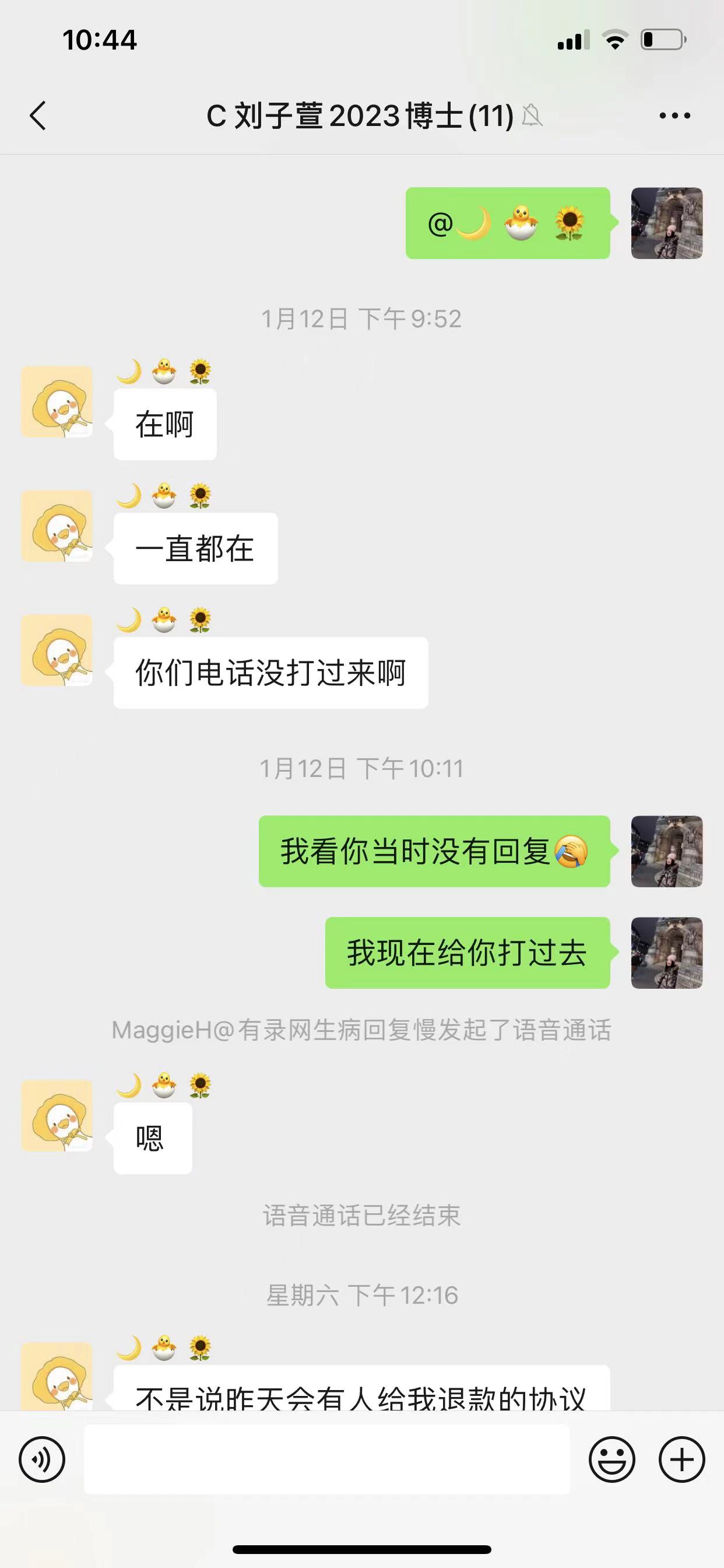Go back to the chat list
The height and width of the screenshot is (1568, 724).
pyautogui.click(x=38, y=116)
